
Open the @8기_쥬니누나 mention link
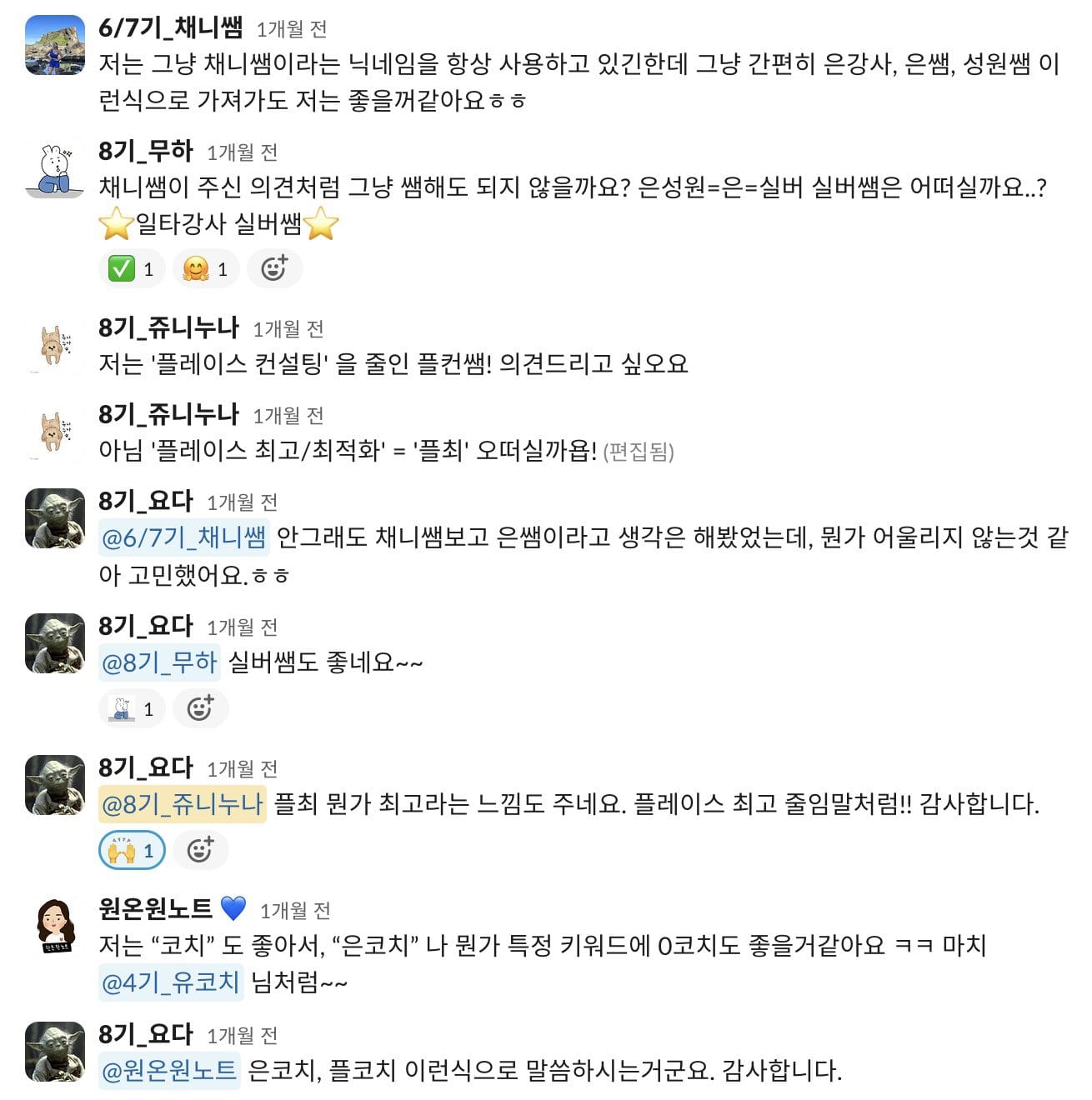coord(182,804)
